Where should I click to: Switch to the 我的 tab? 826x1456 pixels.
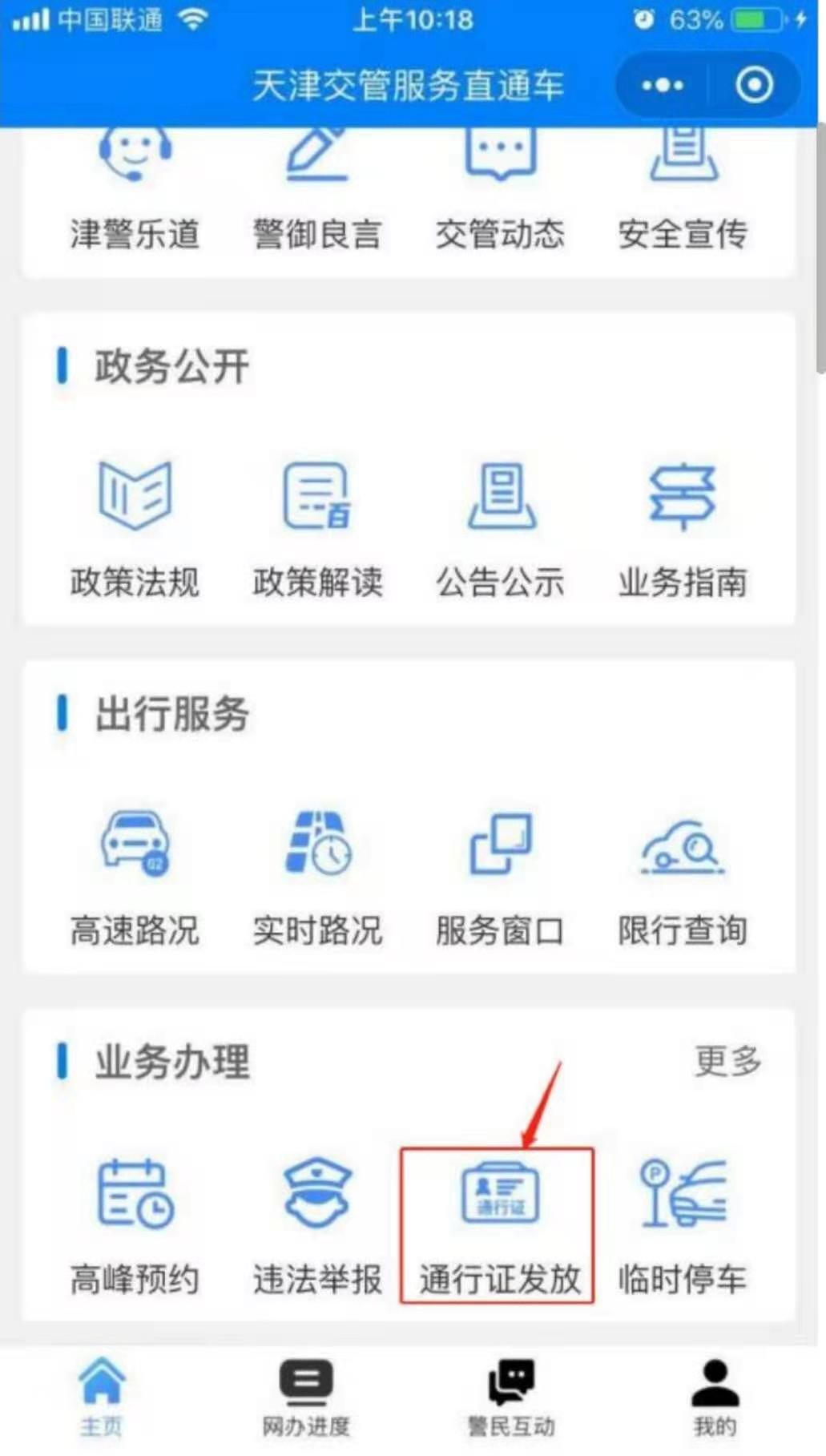[715, 1398]
